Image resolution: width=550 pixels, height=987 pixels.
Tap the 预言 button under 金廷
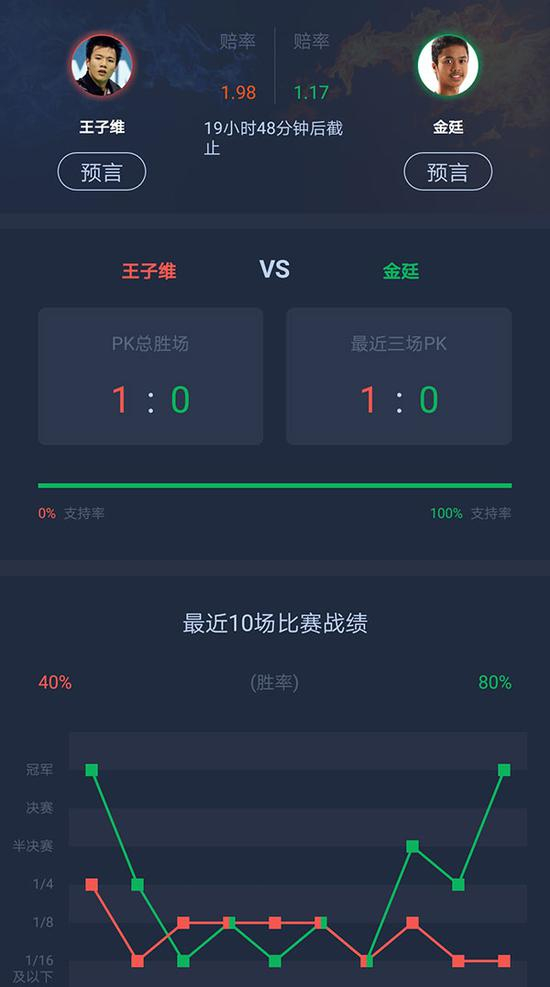coord(448,171)
